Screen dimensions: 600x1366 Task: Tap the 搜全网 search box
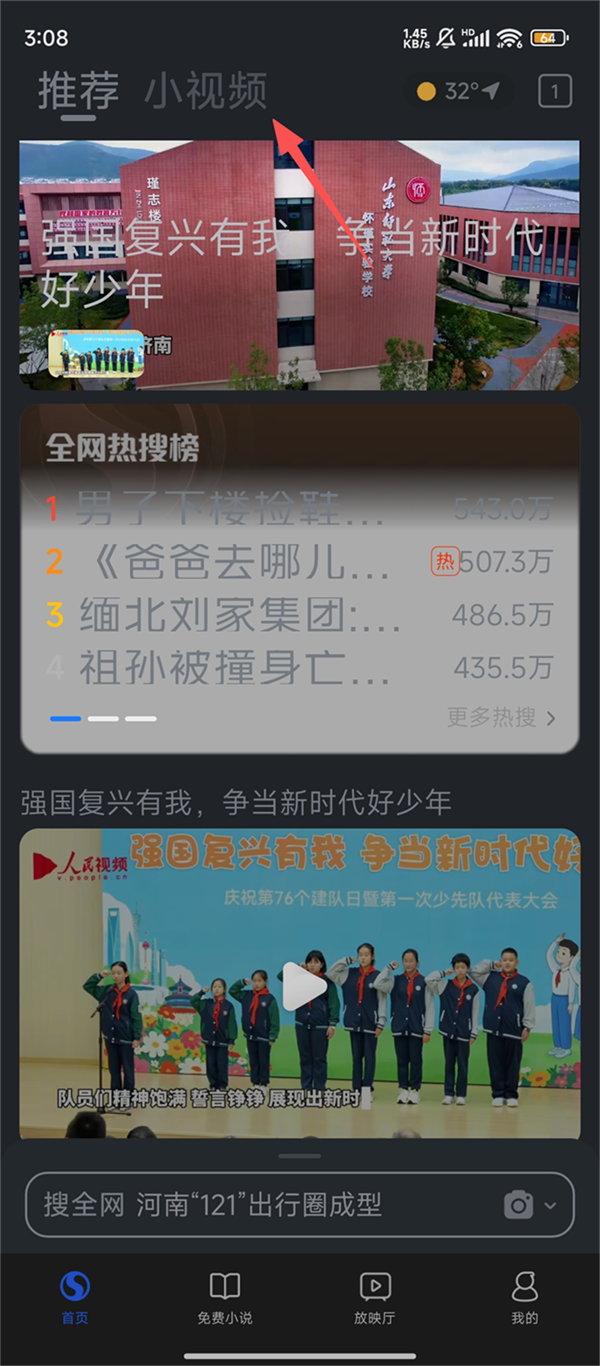(x=260, y=1205)
